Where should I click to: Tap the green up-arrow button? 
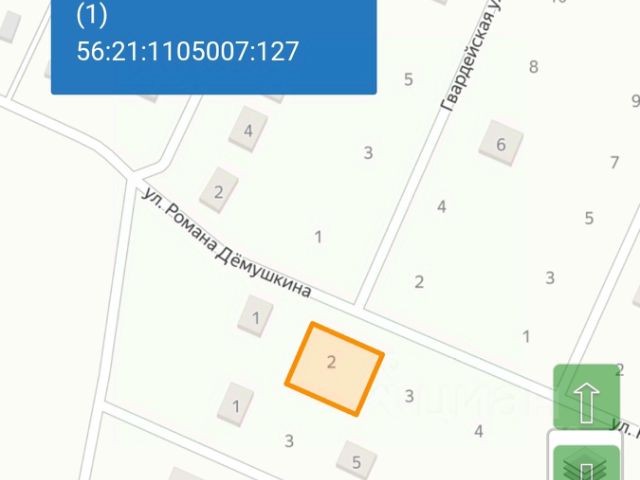click(586, 397)
